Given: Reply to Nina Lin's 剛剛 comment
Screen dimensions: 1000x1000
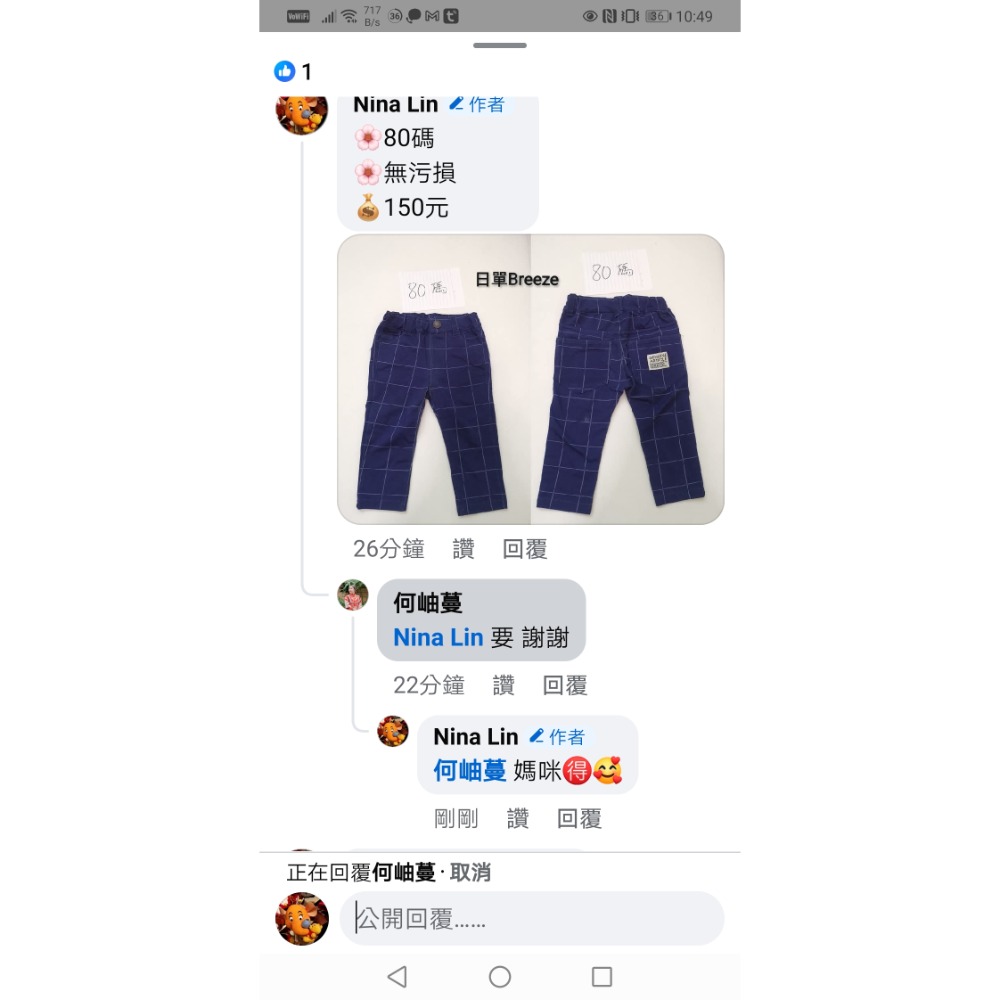Looking at the screenshot, I should [579, 819].
